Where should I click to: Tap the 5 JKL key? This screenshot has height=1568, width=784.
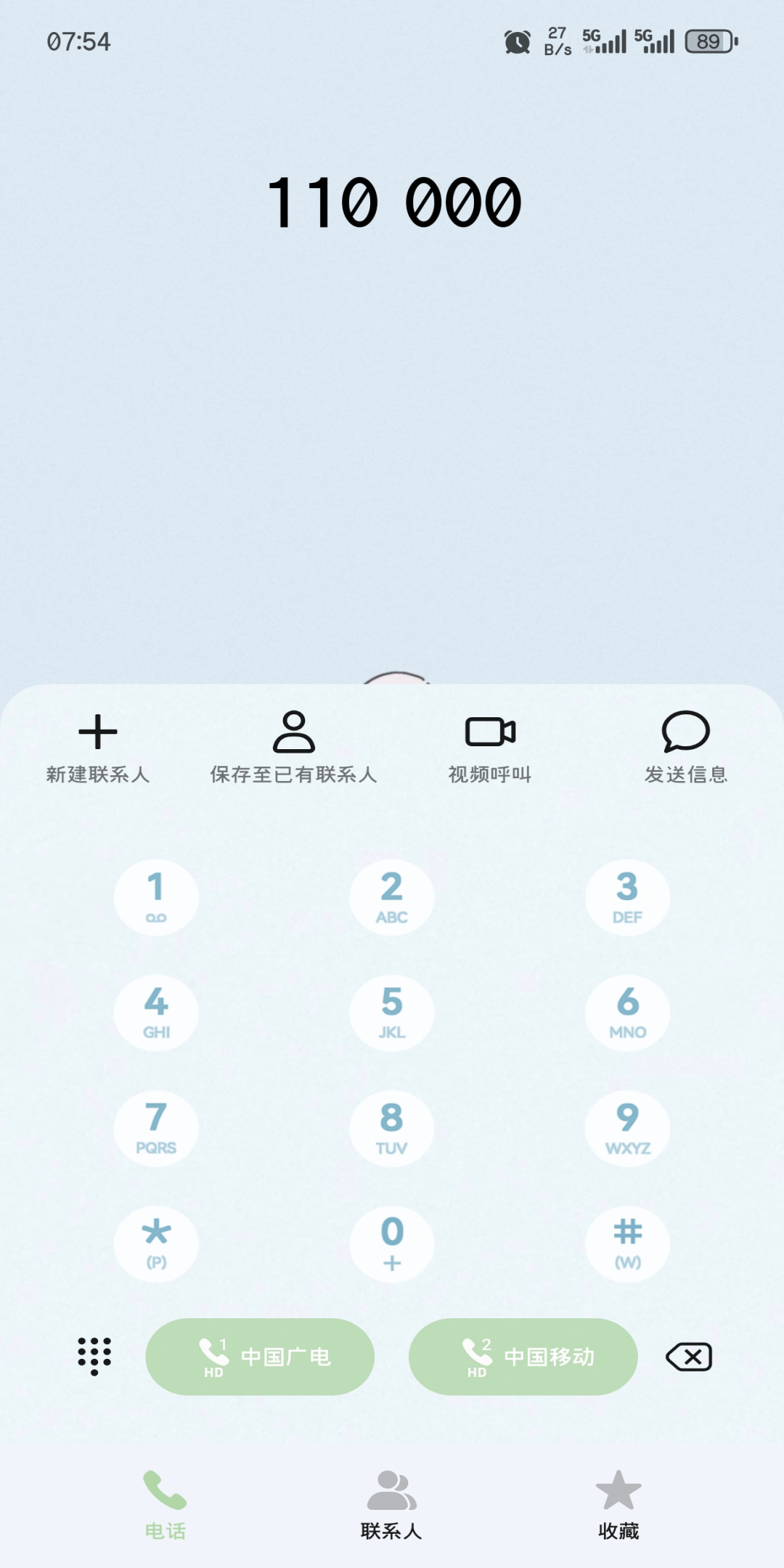pos(392,1013)
